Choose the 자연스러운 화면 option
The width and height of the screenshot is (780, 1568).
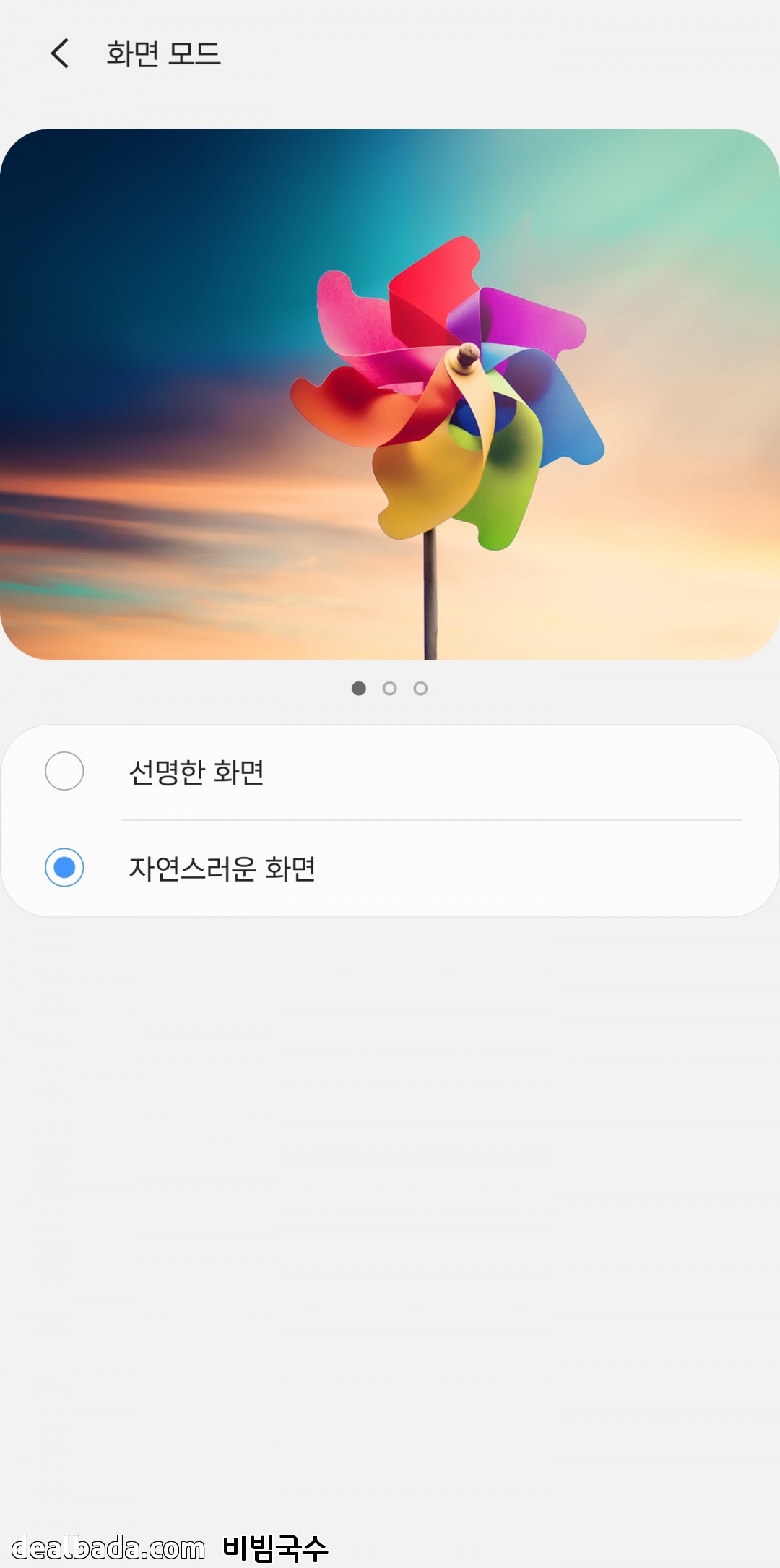pyautogui.click(x=64, y=867)
